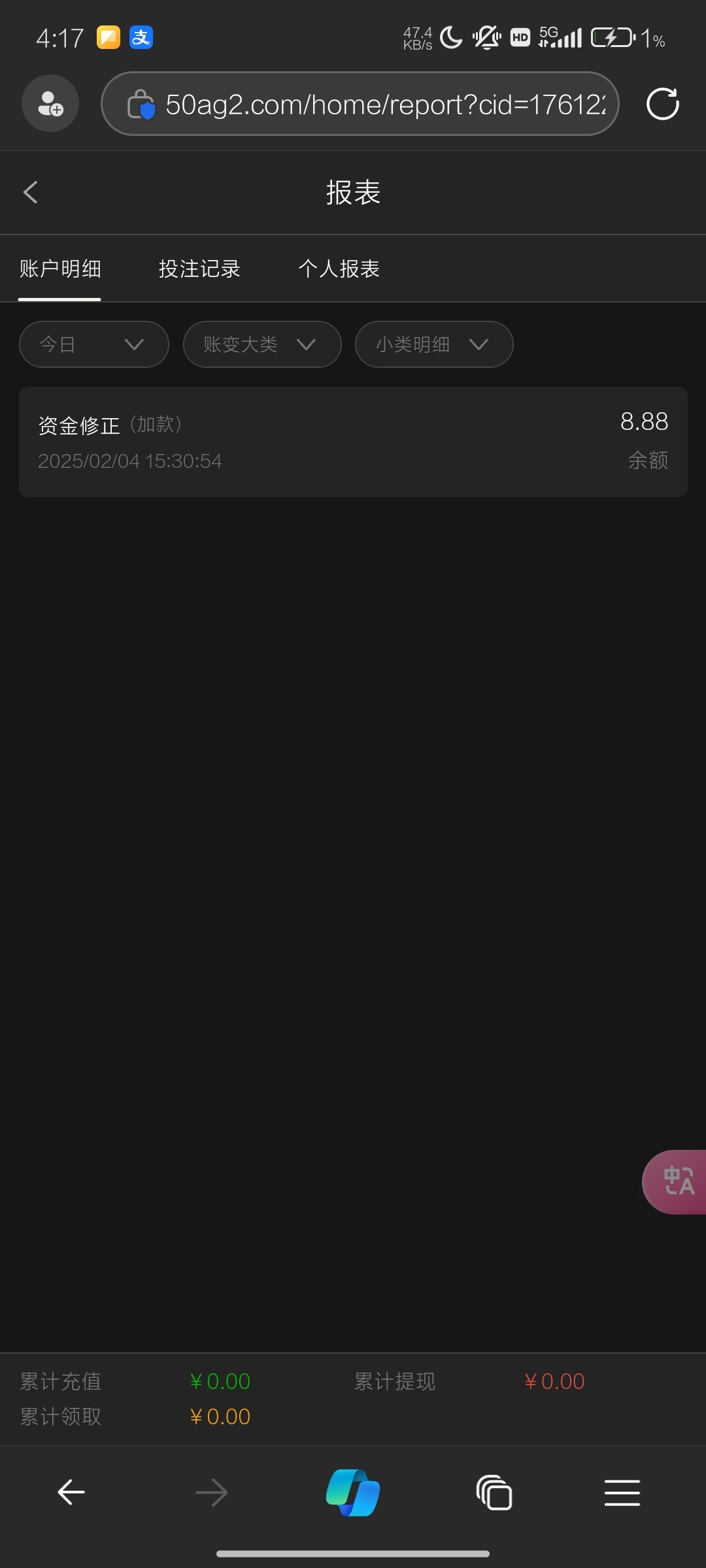
Task: Open Copilot from the browser toolbar
Action: click(353, 1493)
